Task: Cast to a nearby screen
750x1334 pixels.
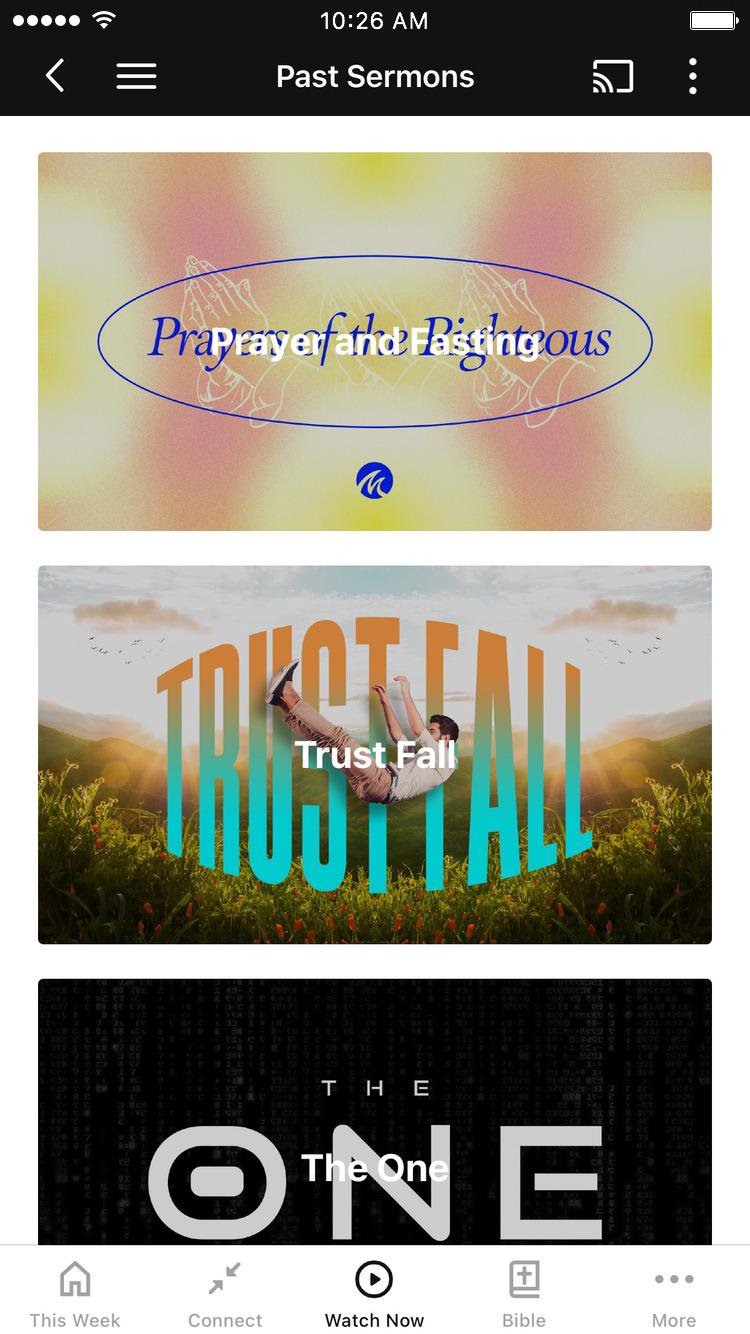Action: (x=613, y=76)
